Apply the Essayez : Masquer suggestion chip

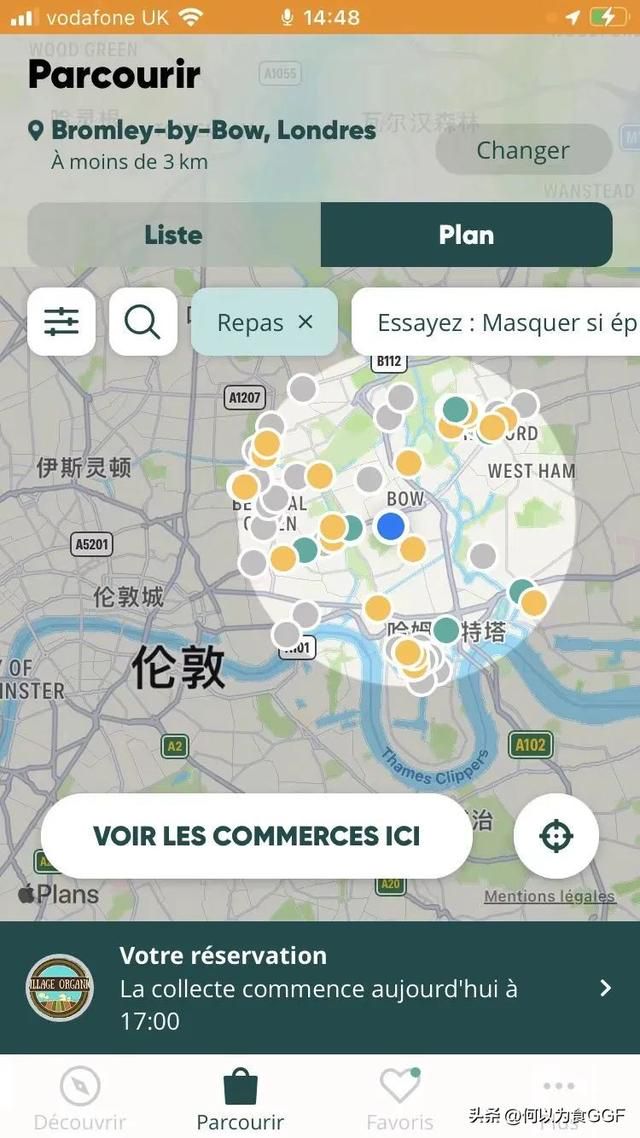496,322
